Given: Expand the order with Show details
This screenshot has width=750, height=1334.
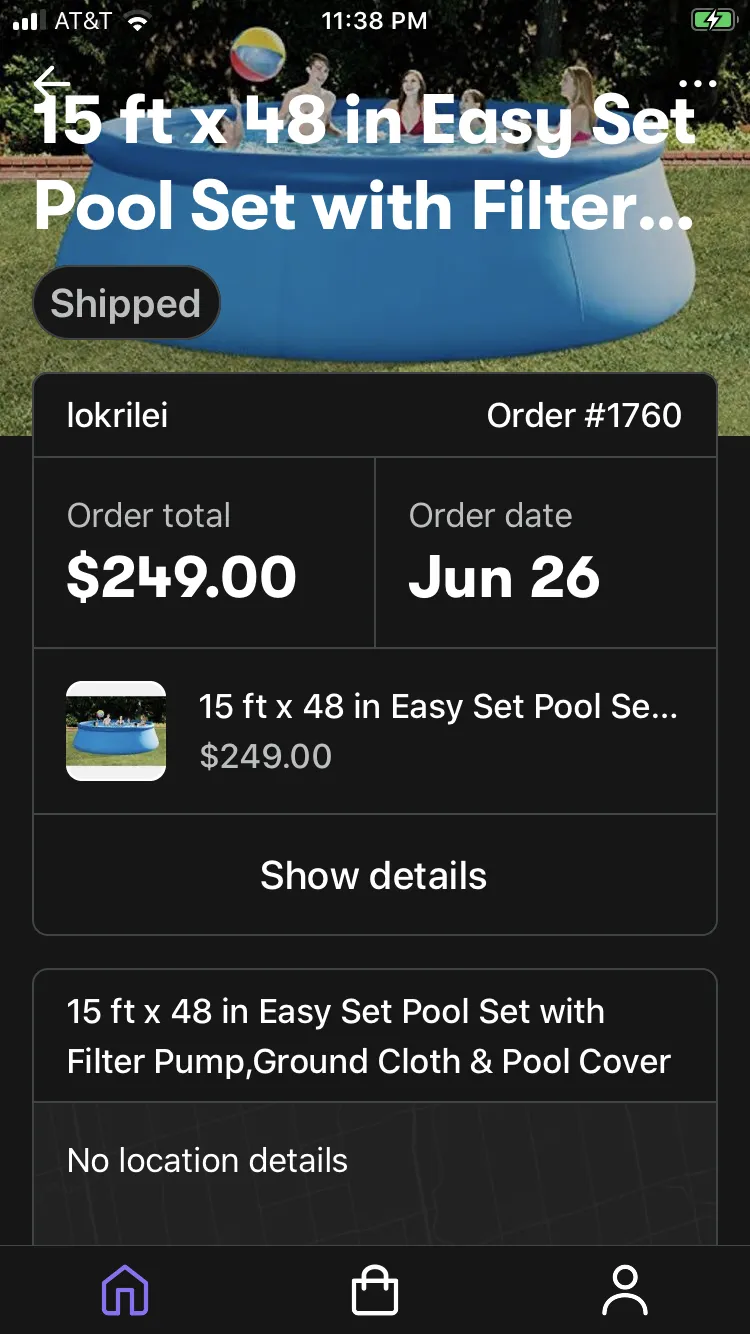Looking at the screenshot, I should (x=374, y=875).
